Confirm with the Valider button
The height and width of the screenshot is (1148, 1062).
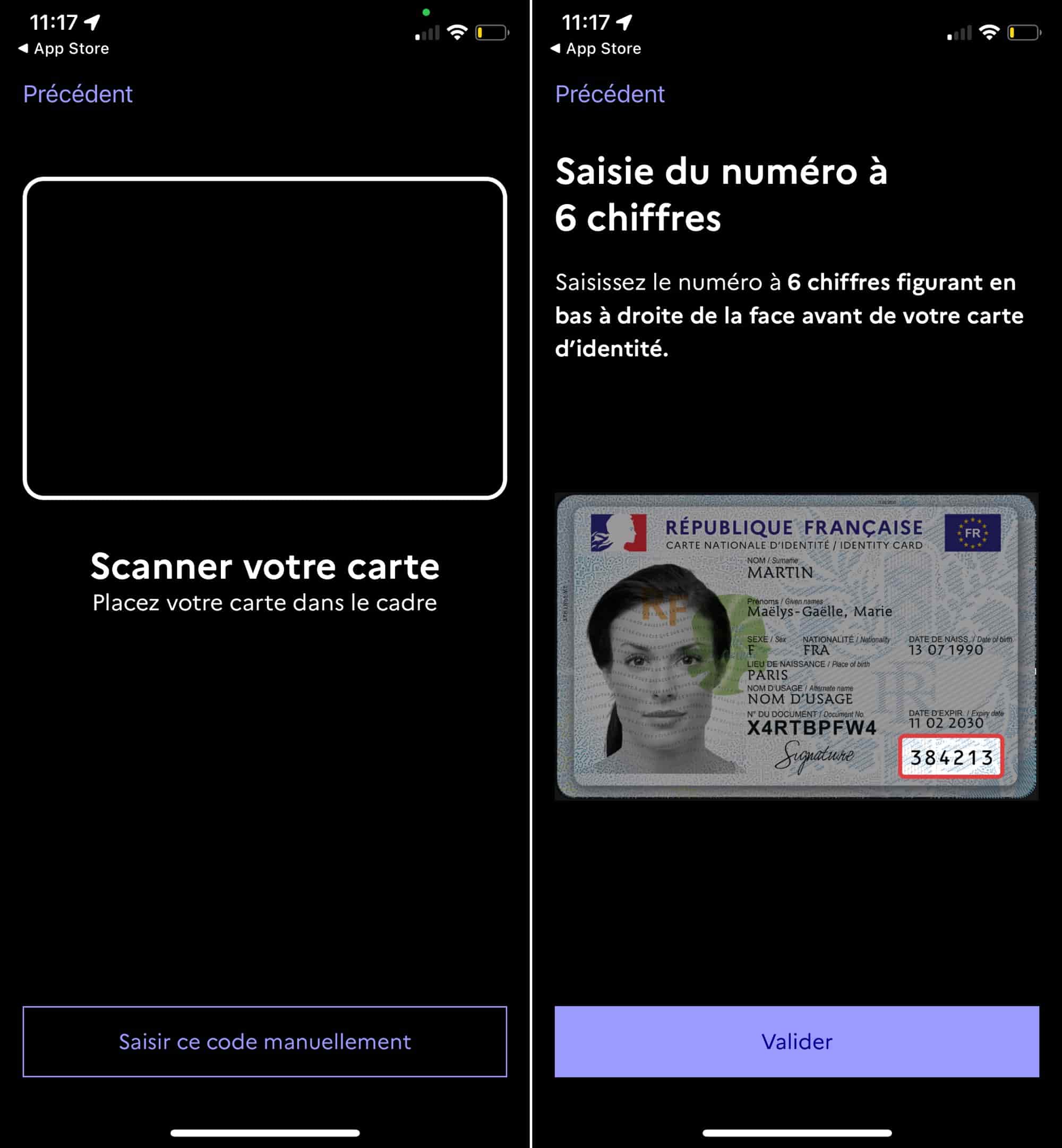tap(796, 1041)
